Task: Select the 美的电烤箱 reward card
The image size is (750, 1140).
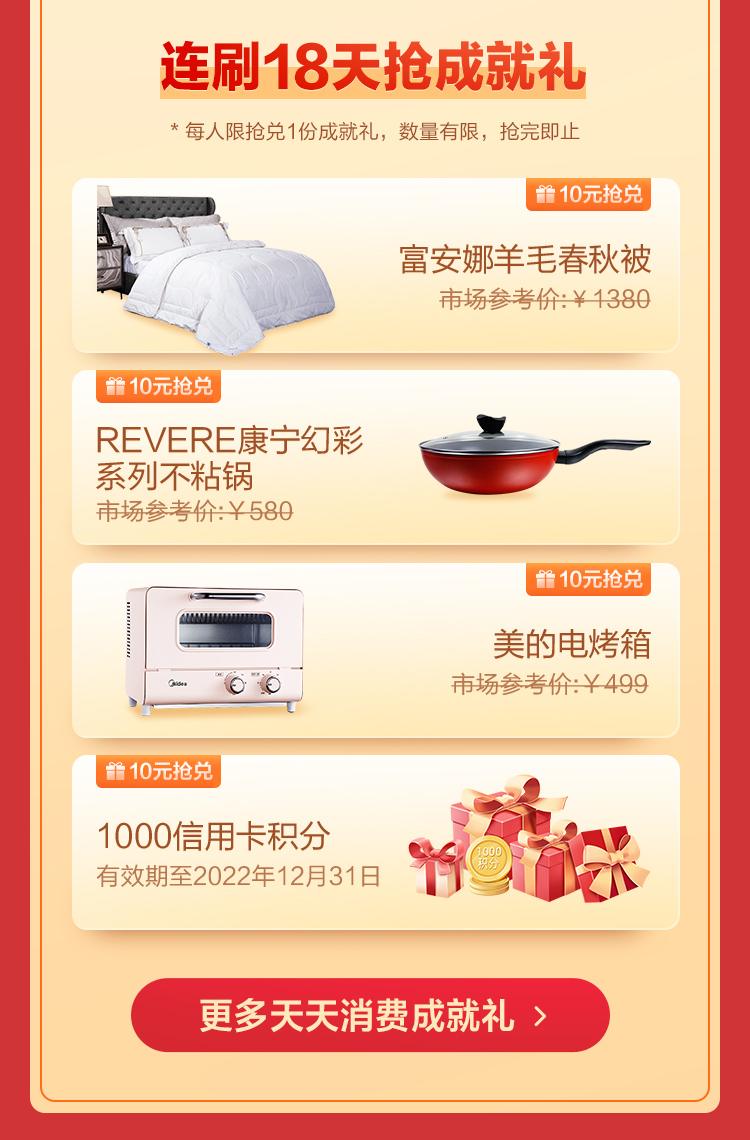Action: (375, 650)
